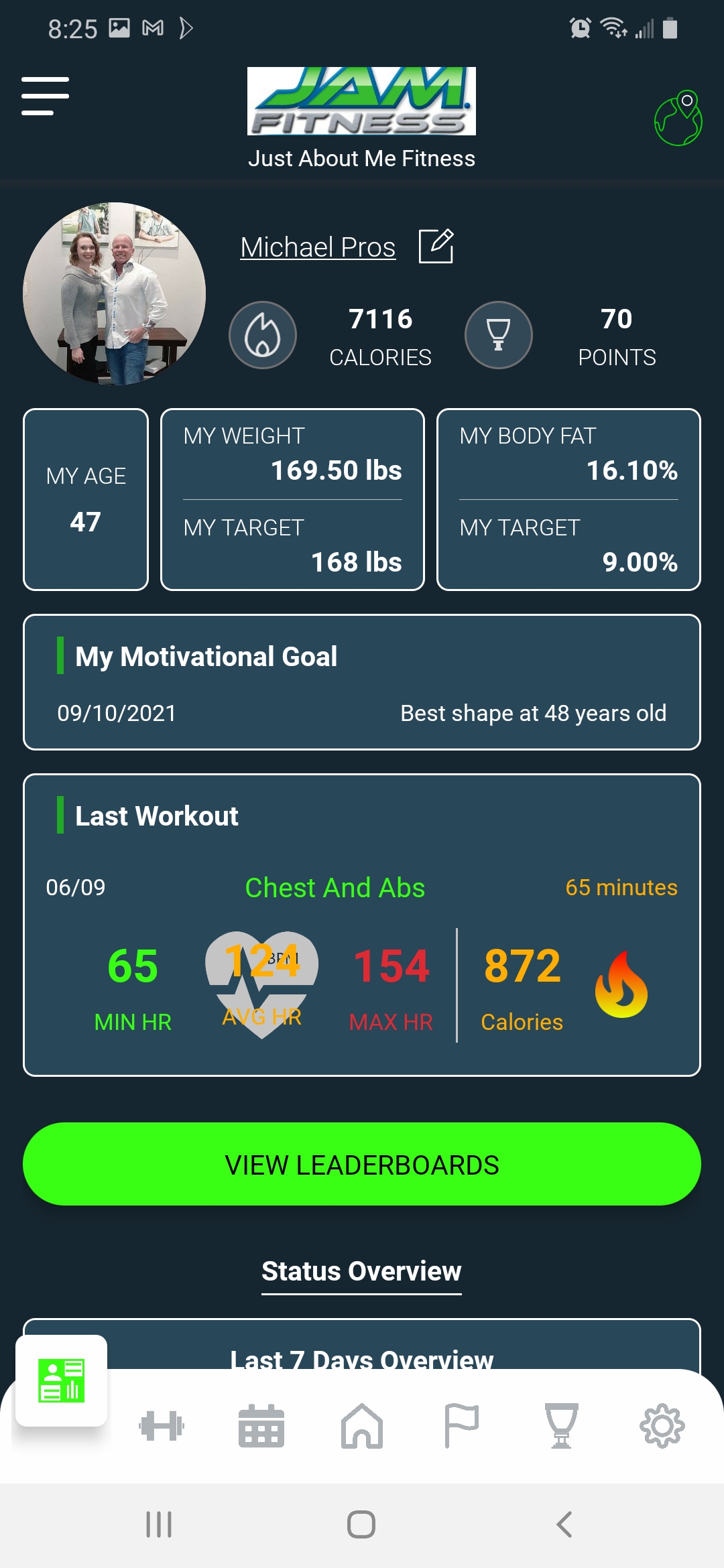Open the flag goals tab
724x1568 pixels.
[462, 1426]
